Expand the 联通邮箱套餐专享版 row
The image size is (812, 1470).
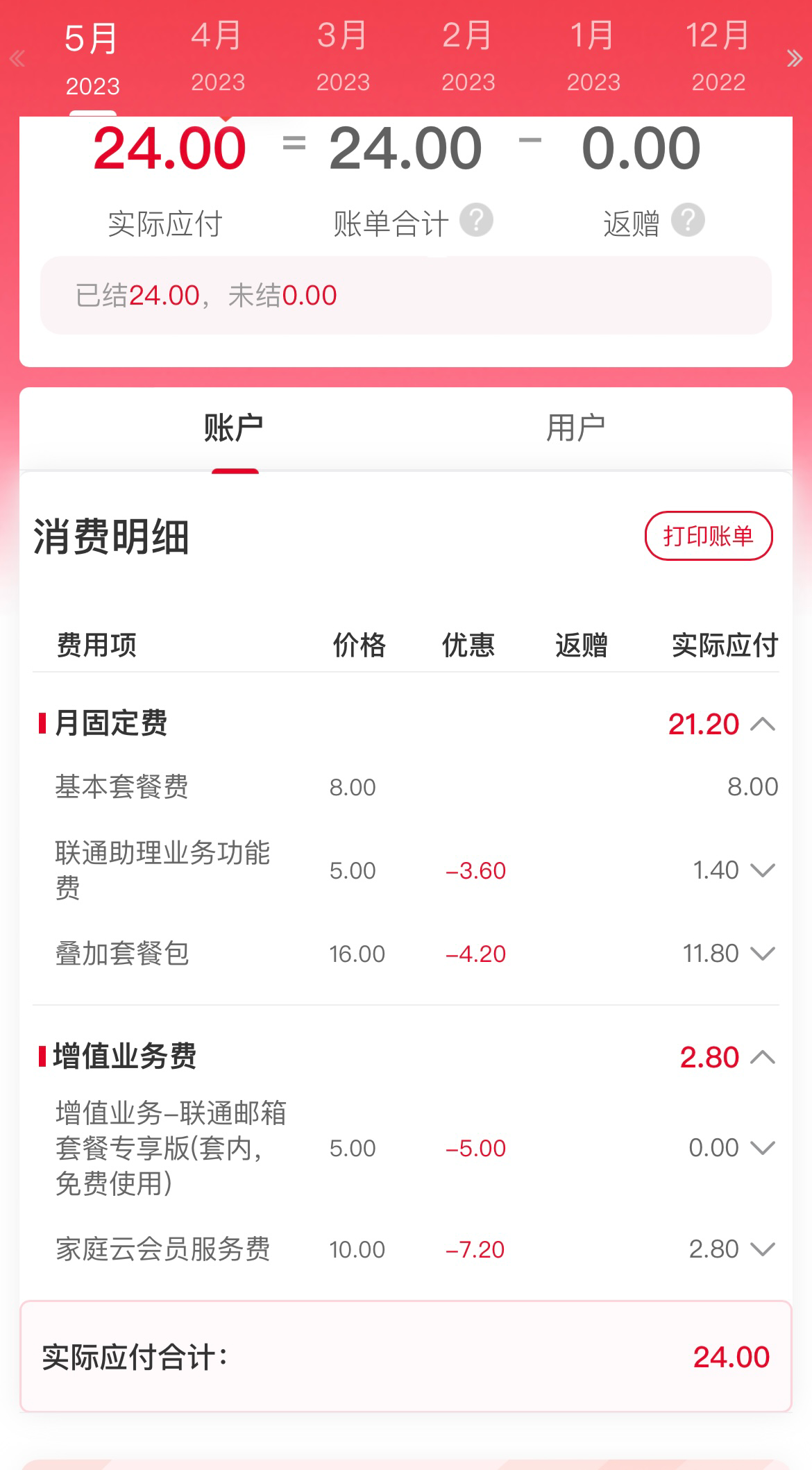(x=763, y=1148)
